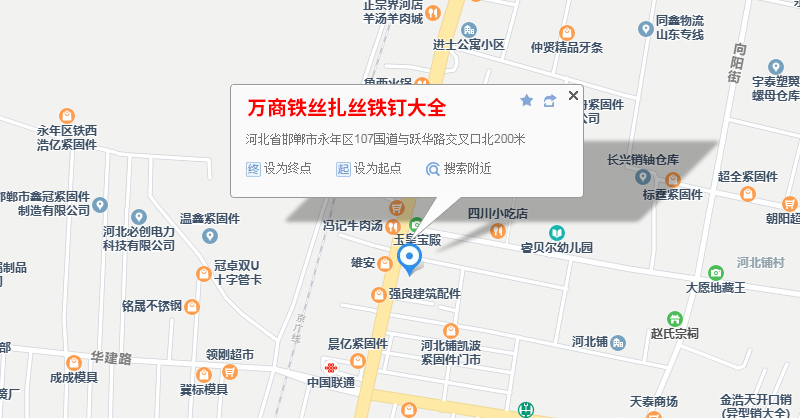Share this location
The image size is (800, 418).
pyautogui.click(x=549, y=101)
